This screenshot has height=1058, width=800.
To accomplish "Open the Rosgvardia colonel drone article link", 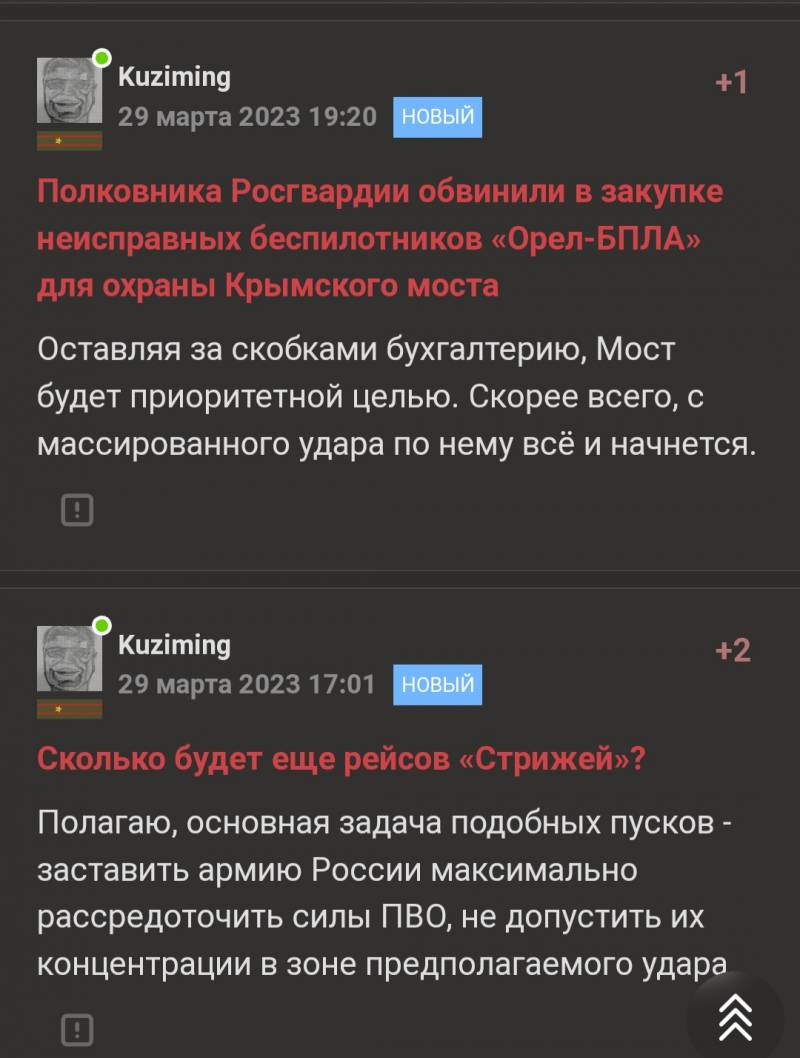I will tap(380, 238).
